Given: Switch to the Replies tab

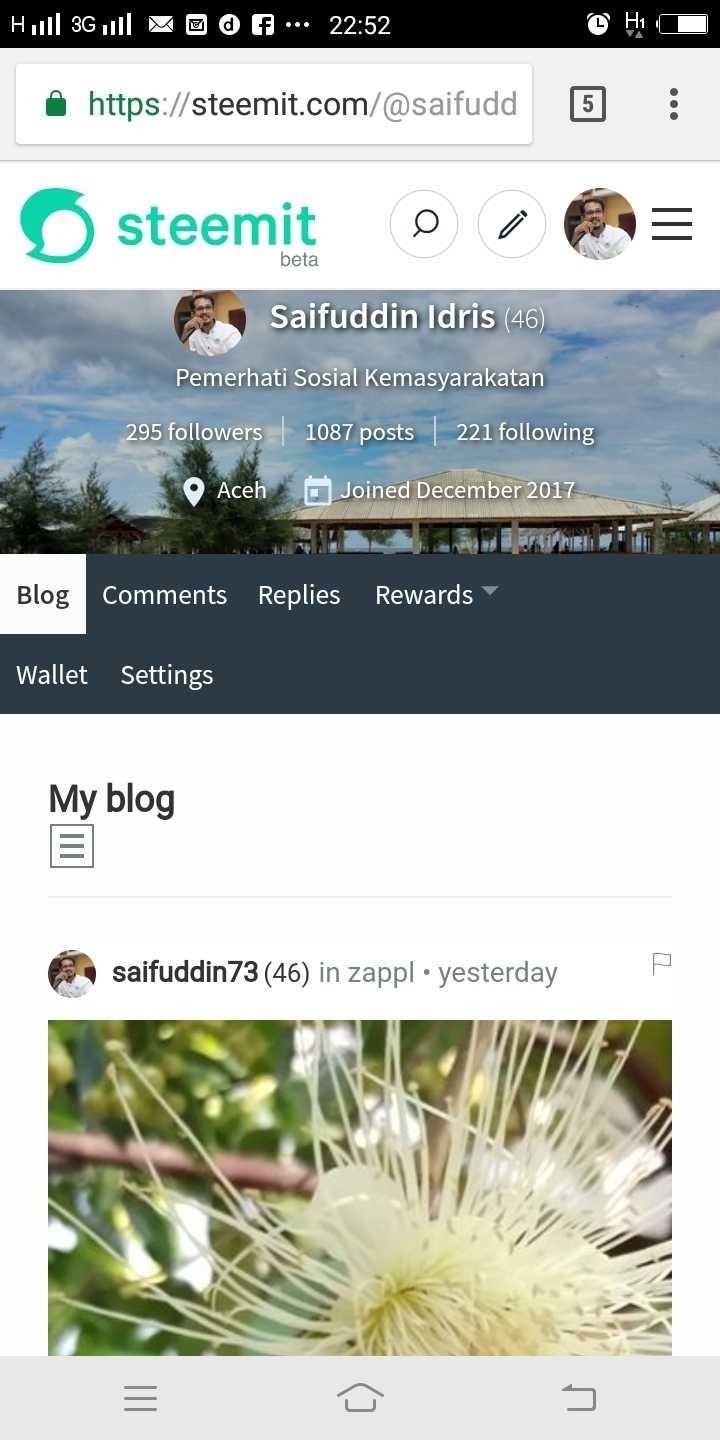Looking at the screenshot, I should click(299, 595).
